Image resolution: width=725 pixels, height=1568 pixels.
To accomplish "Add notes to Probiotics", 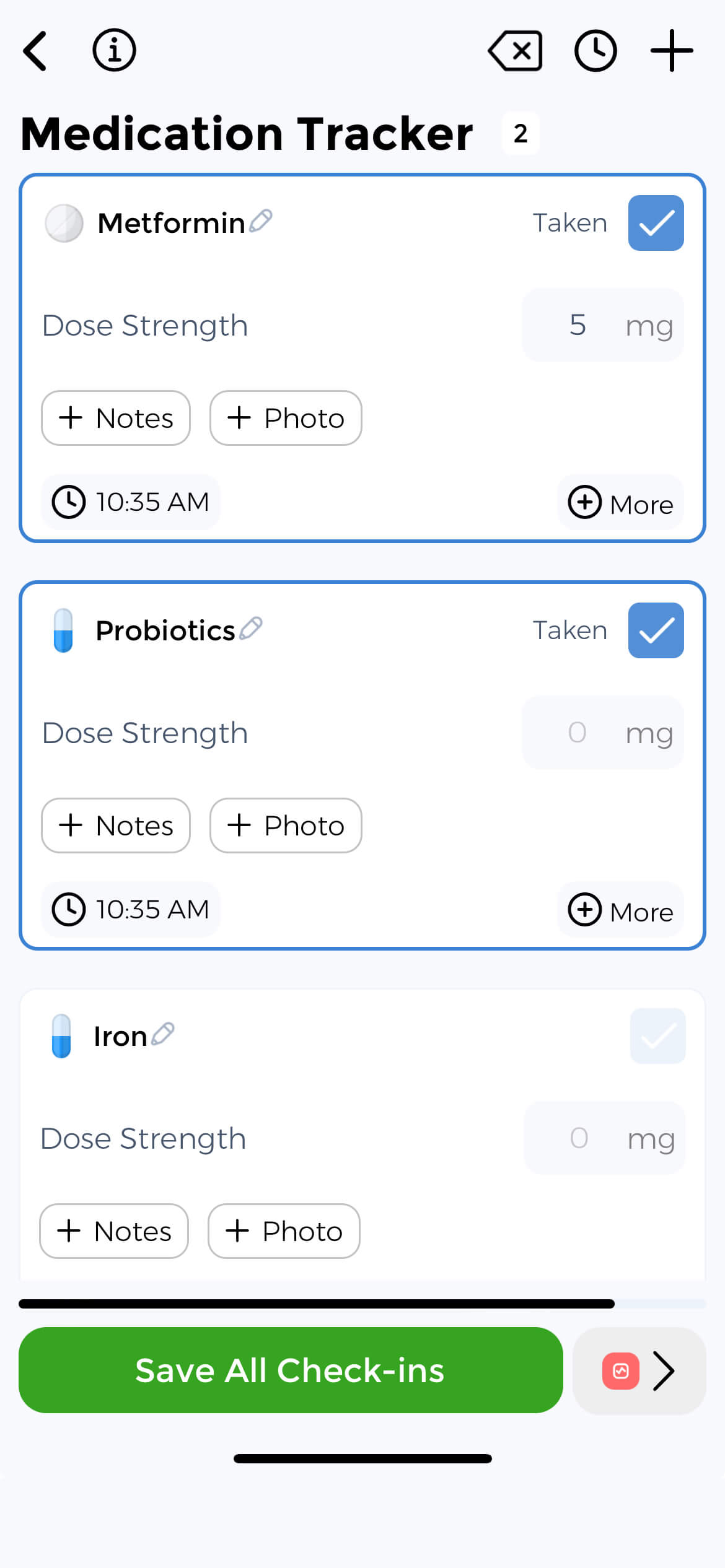I will coord(116,825).
